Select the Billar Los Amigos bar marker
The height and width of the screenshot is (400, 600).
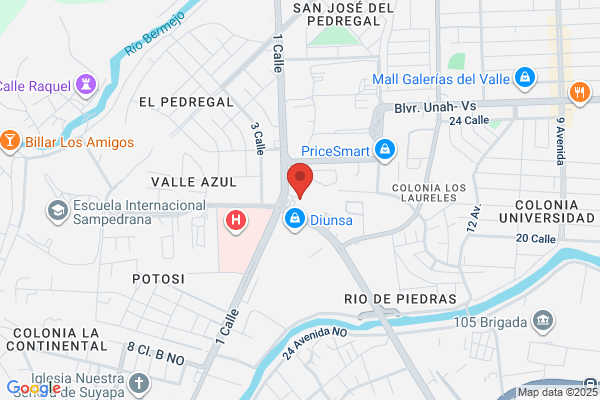tap(10, 141)
